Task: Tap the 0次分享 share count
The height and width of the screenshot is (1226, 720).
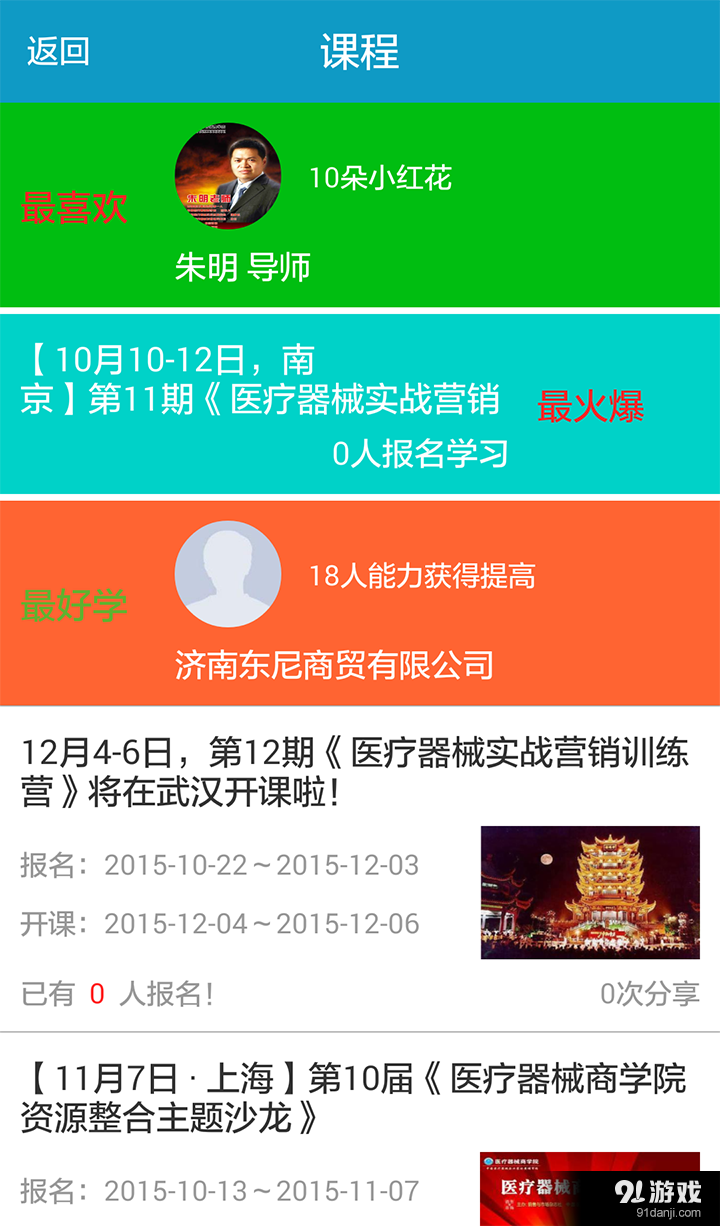Action: click(651, 993)
